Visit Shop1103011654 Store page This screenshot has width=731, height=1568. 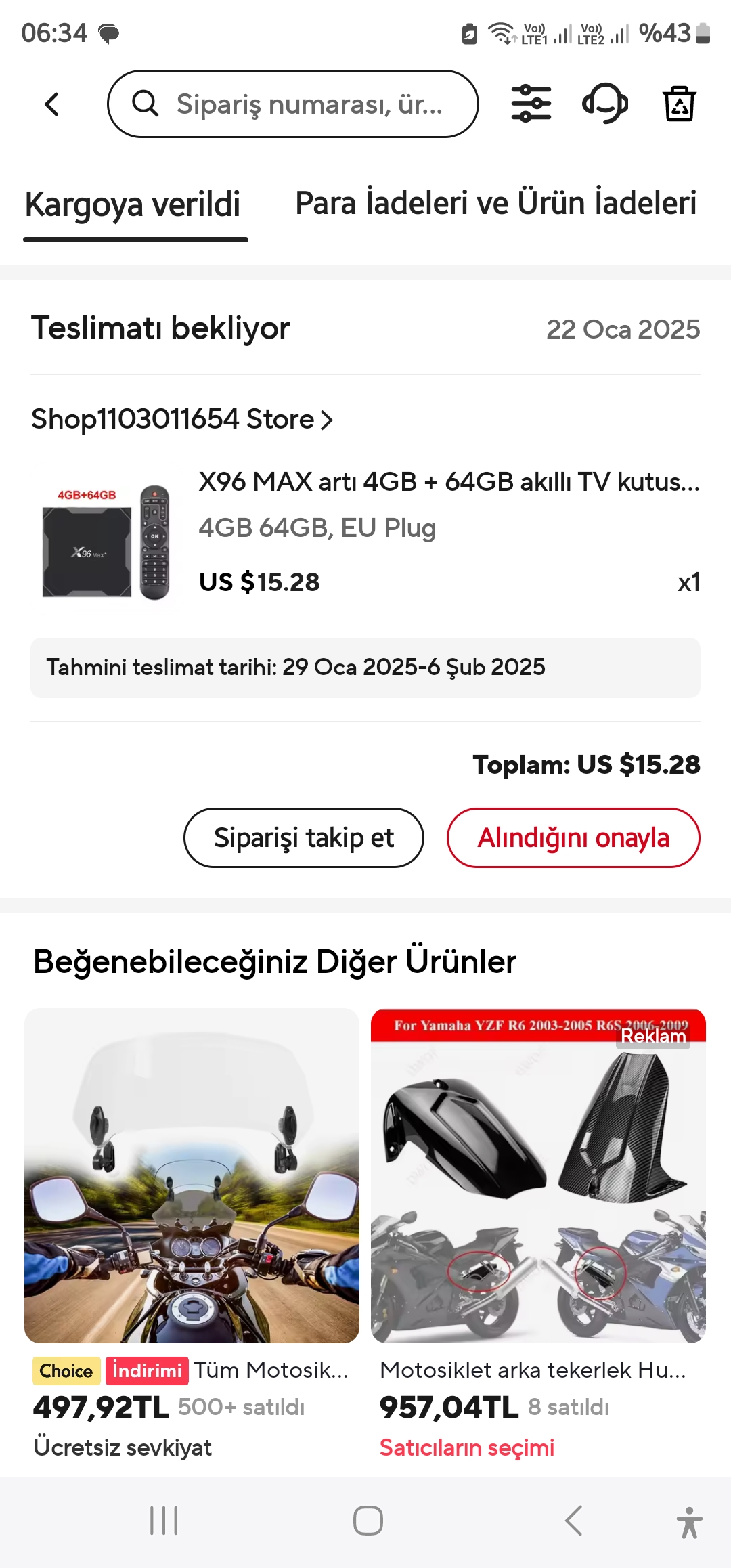click(182, 420)
